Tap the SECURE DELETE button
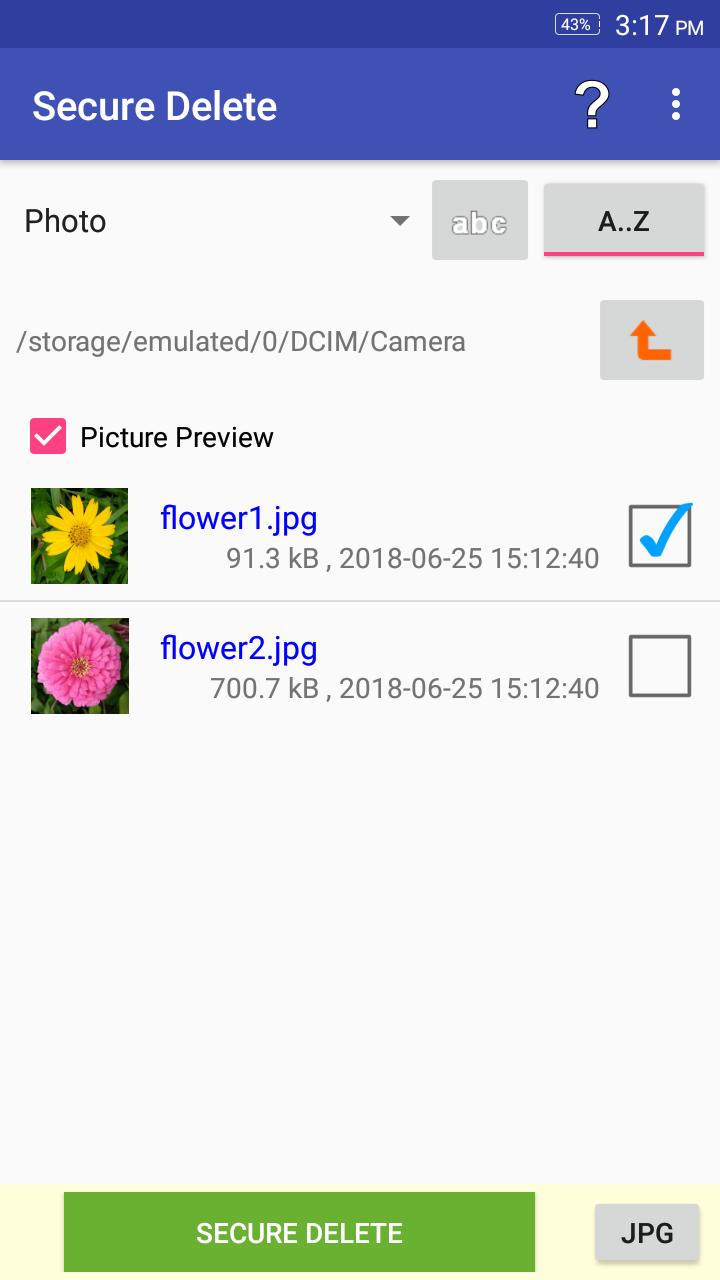Image resolution: width=720 pixels, height=1280 pixels. click(x=299, y=1233)
